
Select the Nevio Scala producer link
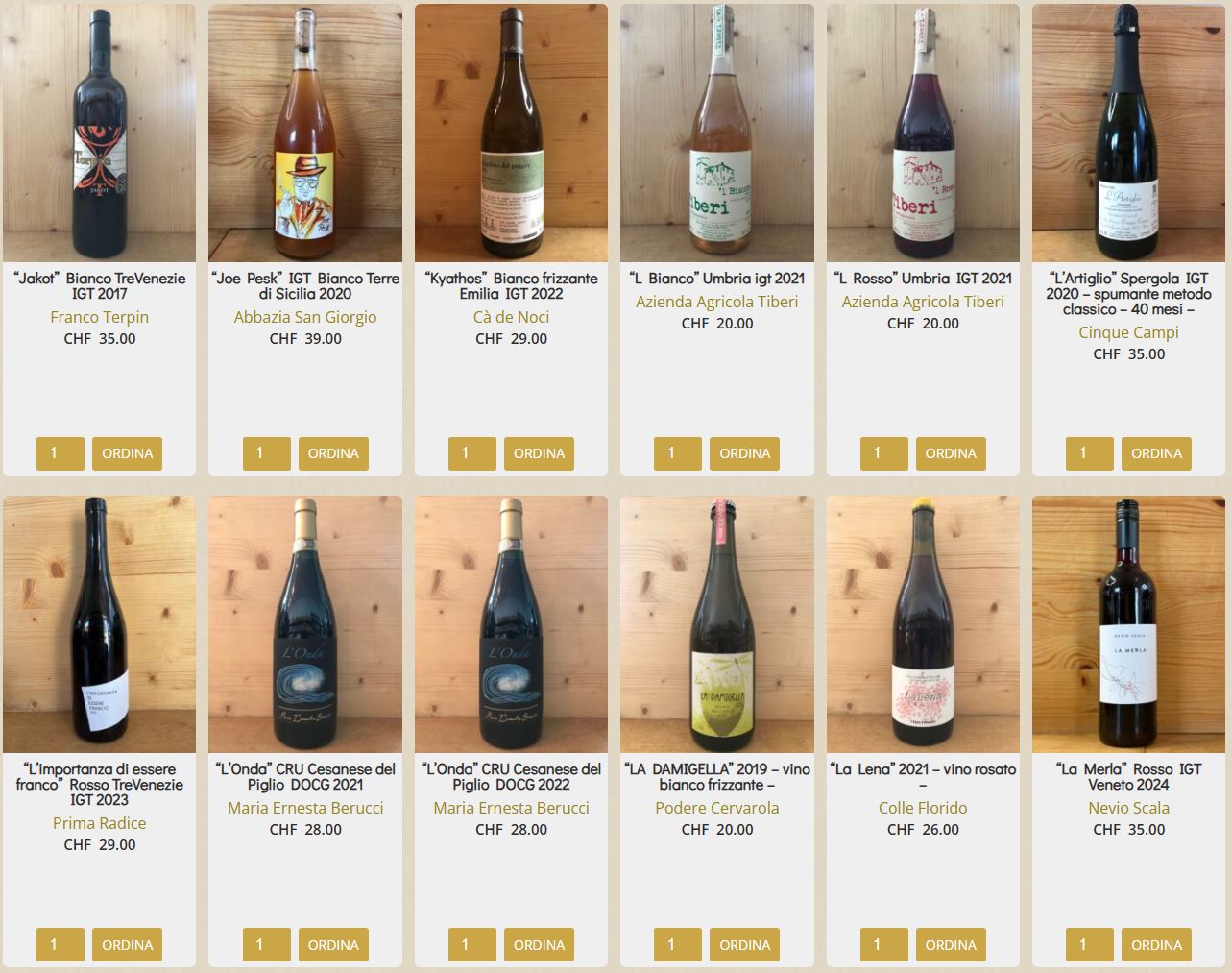(1128, 808)
